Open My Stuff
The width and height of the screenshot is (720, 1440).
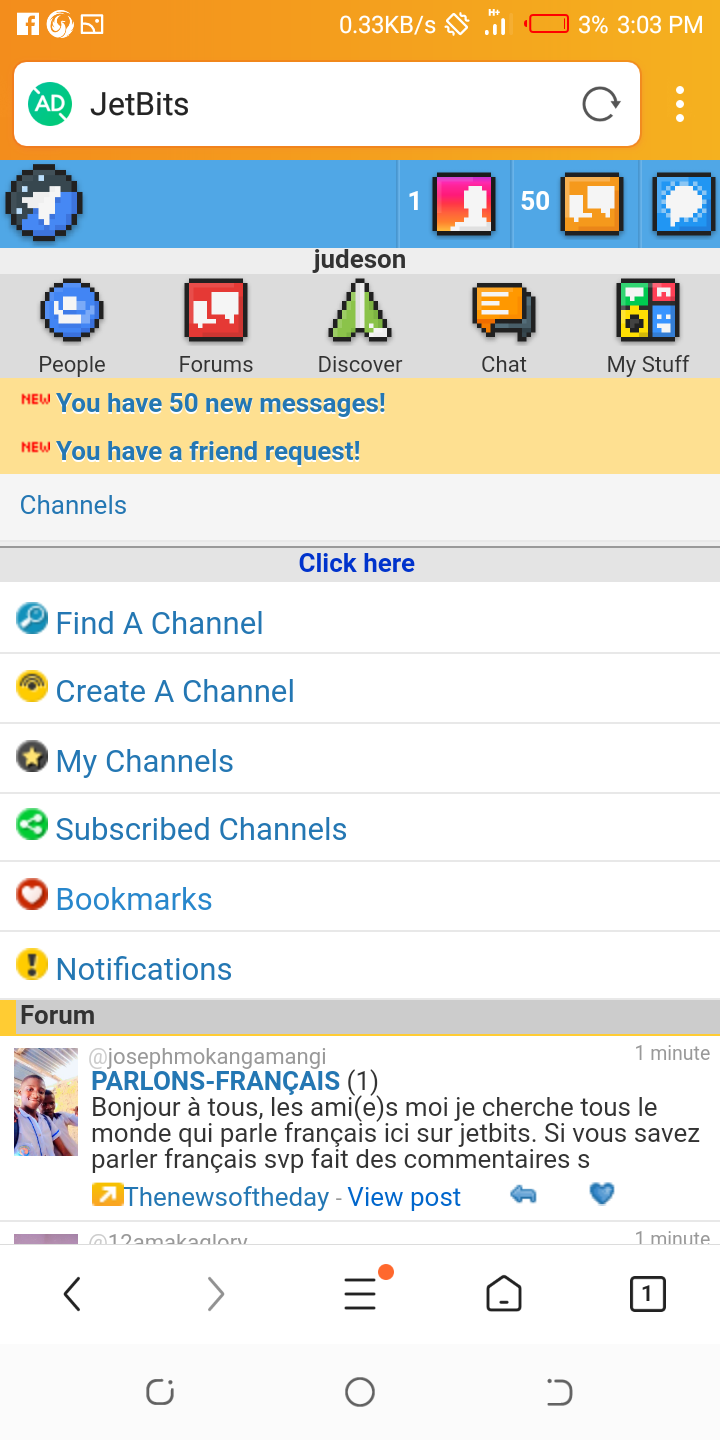click(647, 327)
